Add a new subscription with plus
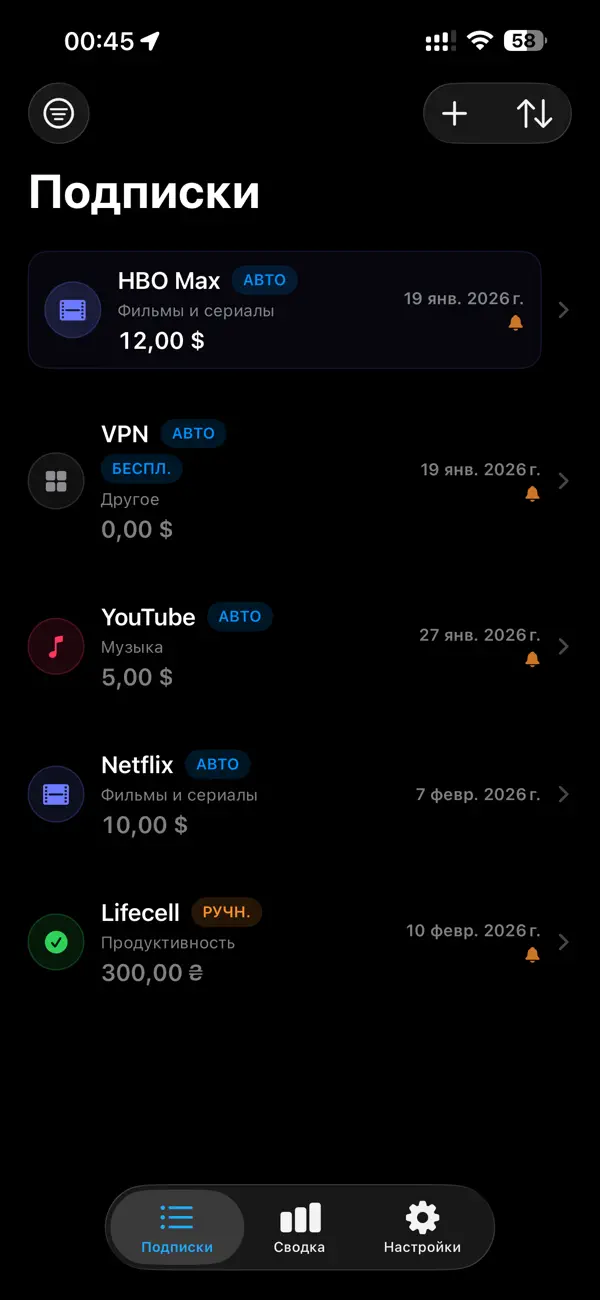Screen dimensions: 600x1300 455,114
